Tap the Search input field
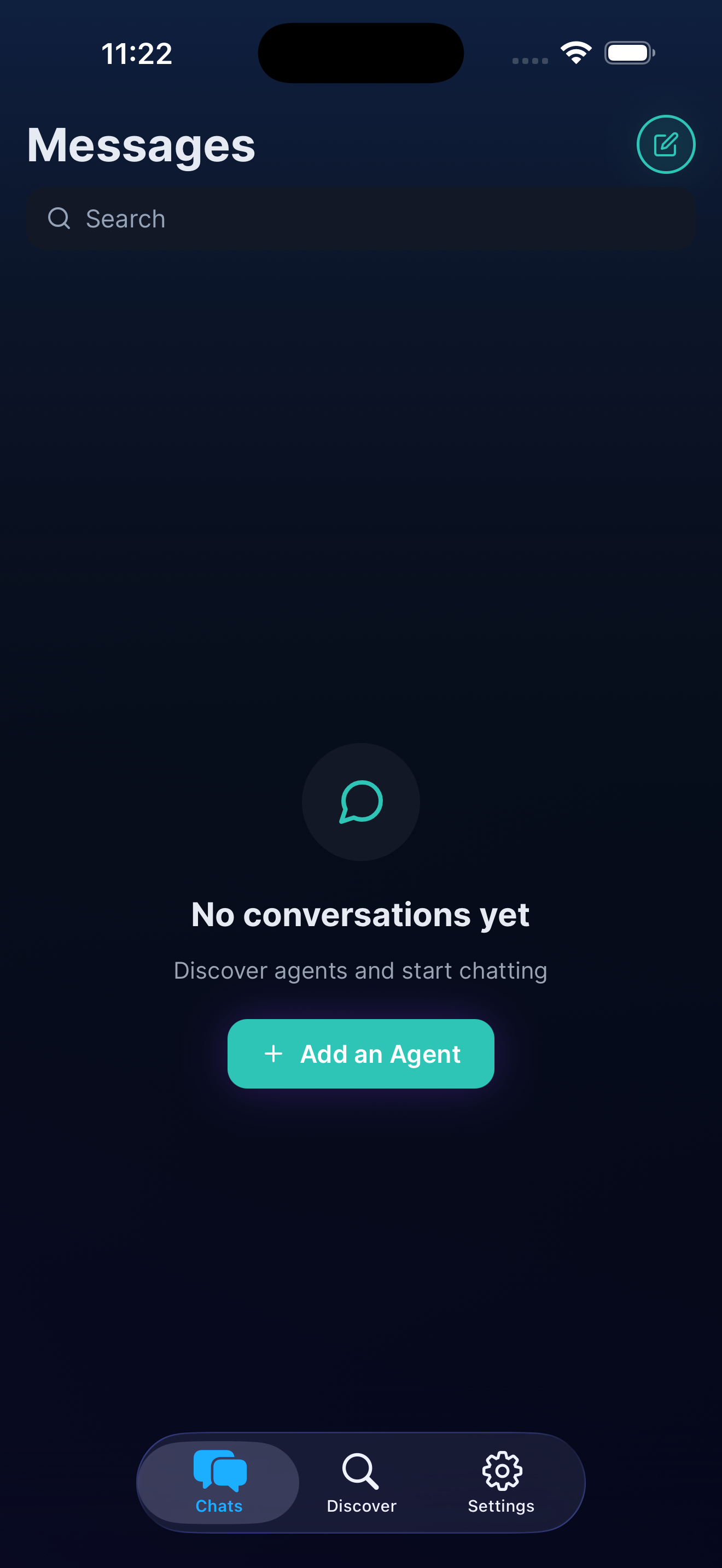The image size is (722, 1568). click(360, 217)
